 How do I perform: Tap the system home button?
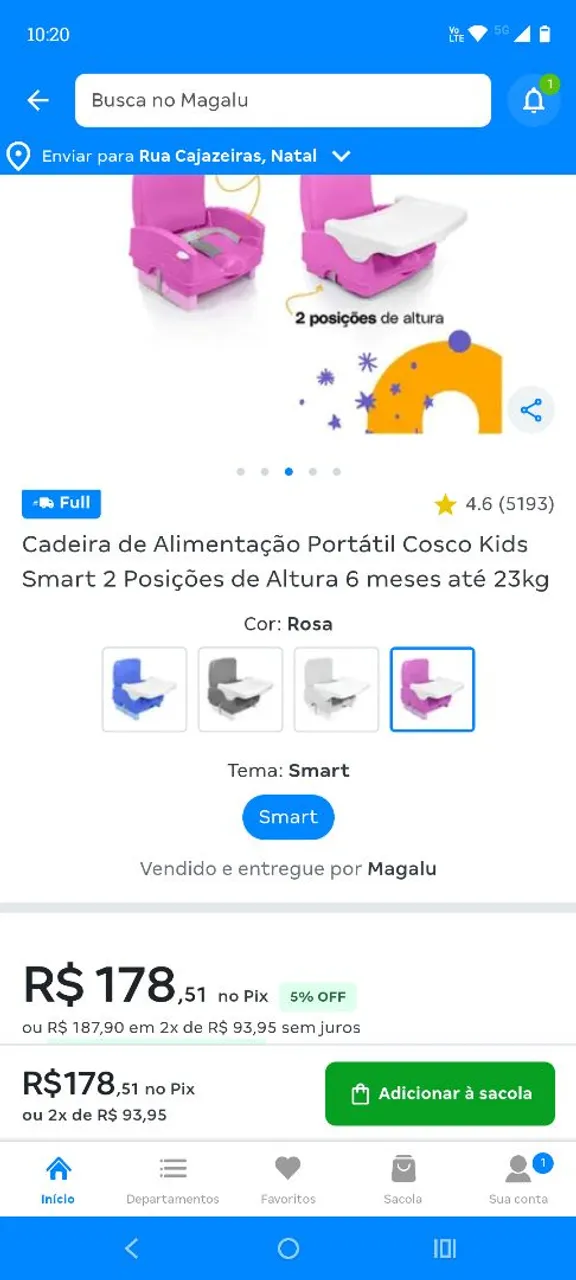point(288,1248)
